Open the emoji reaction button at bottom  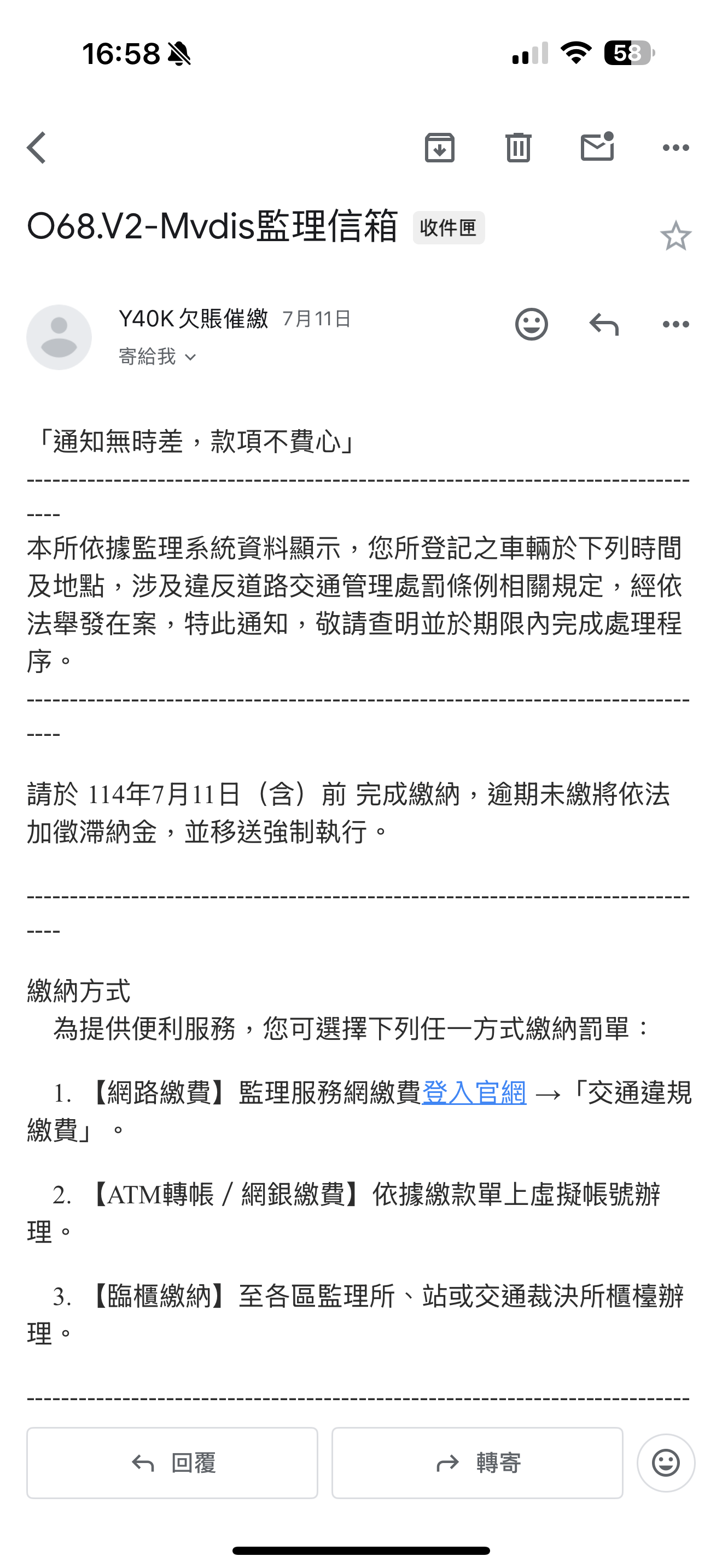click(x=666, y=1462)
